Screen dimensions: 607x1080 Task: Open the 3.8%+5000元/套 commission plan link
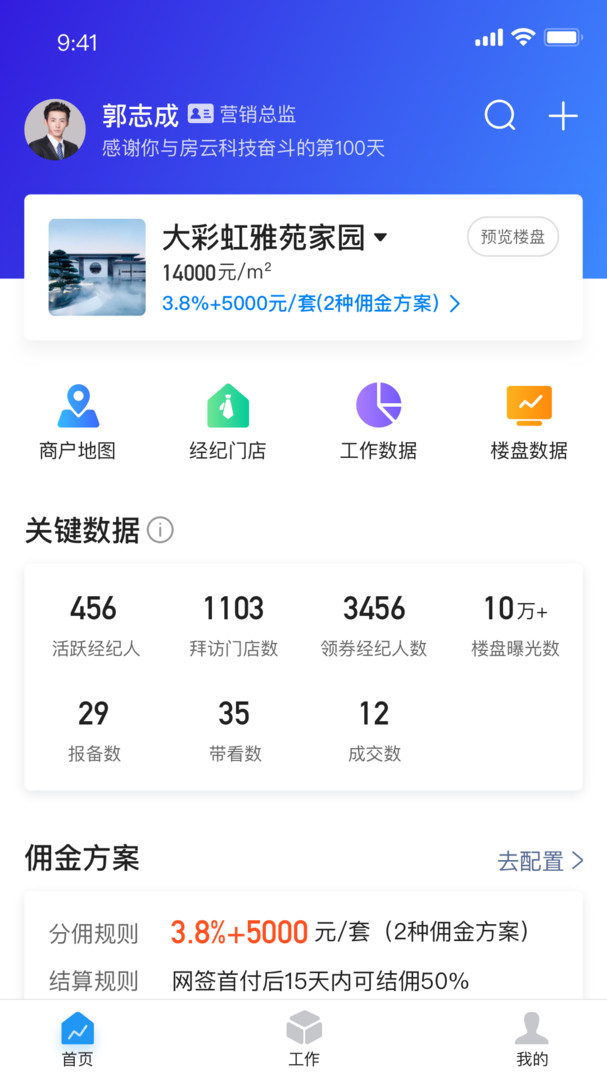click(x=311, y=303)
